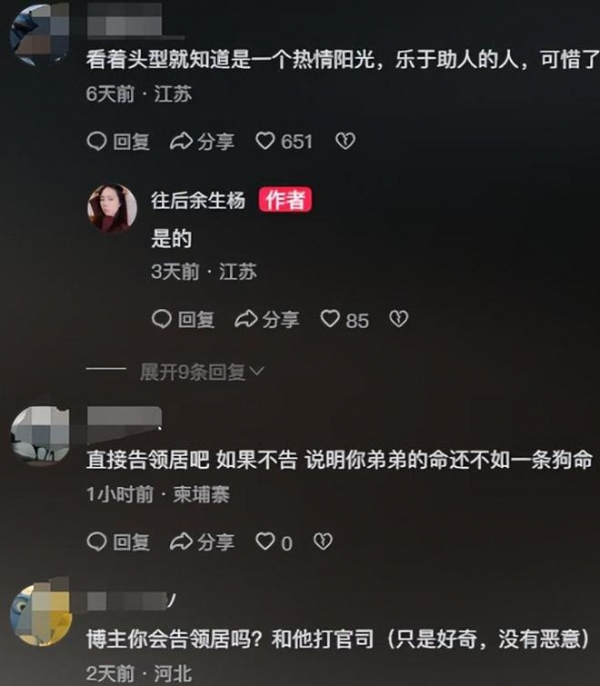
Task: Share the comment with 651 likes
Action: pos(201,142)
